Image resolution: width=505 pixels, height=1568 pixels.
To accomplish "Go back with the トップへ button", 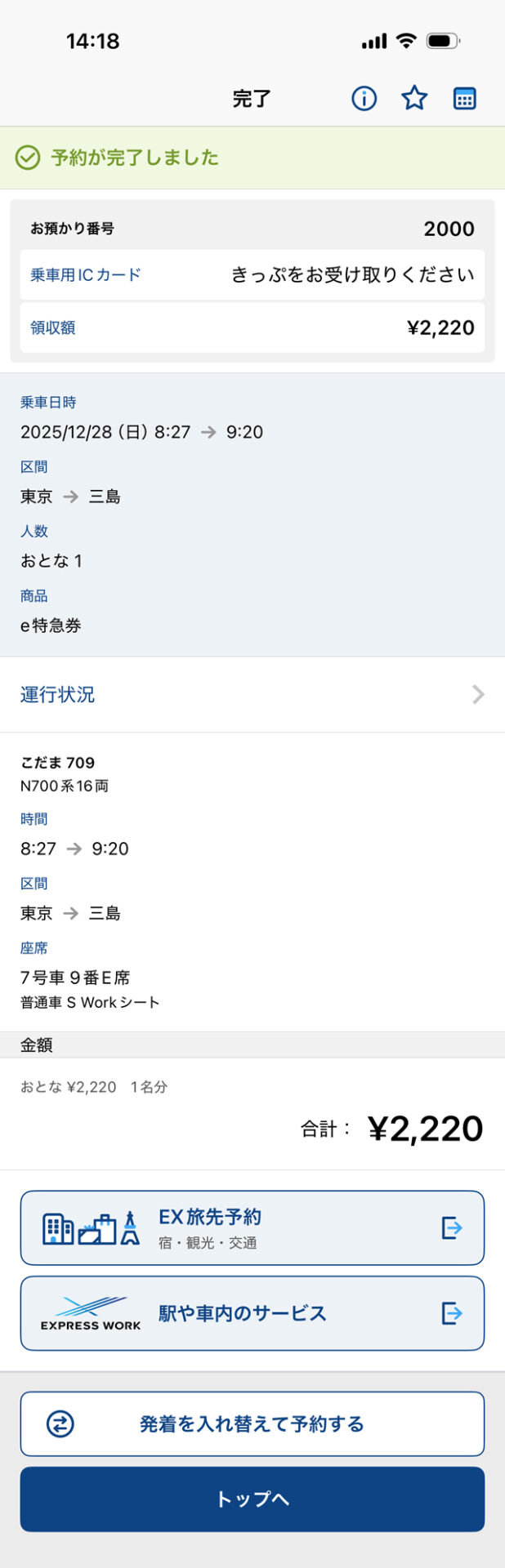I will [252, 1499].
